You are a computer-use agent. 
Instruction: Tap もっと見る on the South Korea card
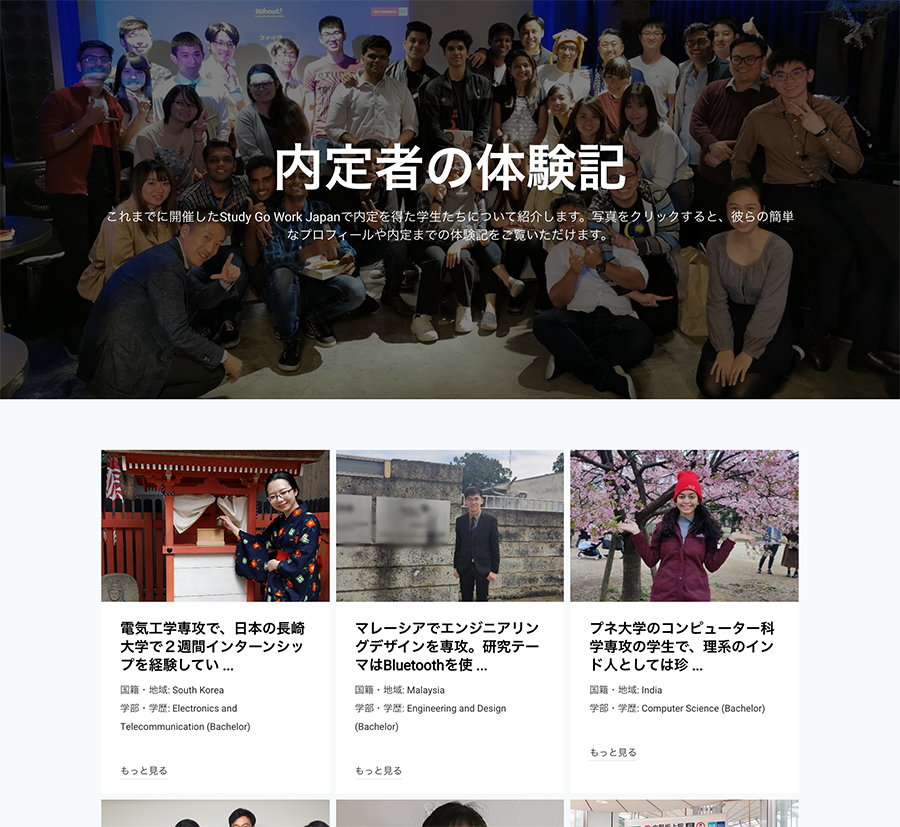point(144,771)
